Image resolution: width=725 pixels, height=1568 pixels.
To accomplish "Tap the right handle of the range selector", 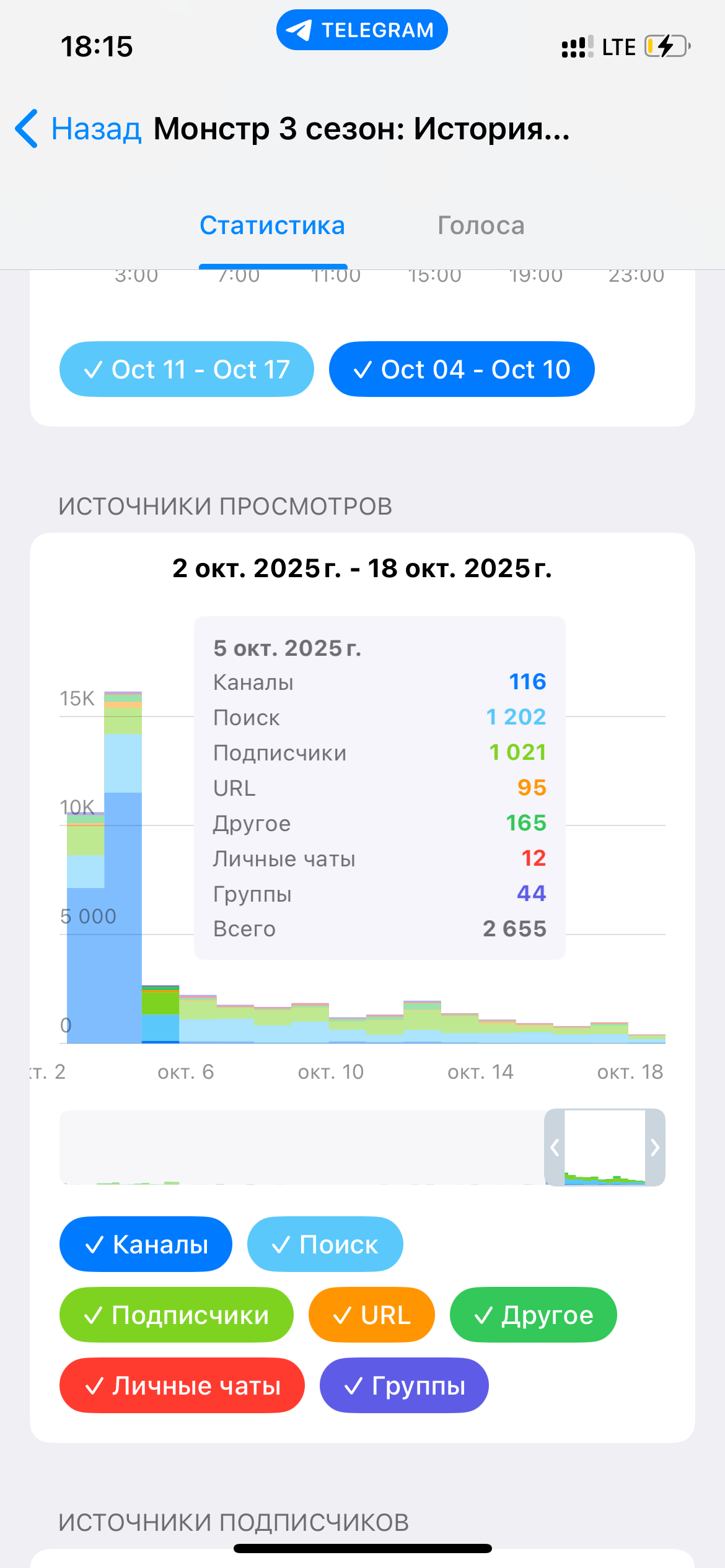I will click(655, 1148).
